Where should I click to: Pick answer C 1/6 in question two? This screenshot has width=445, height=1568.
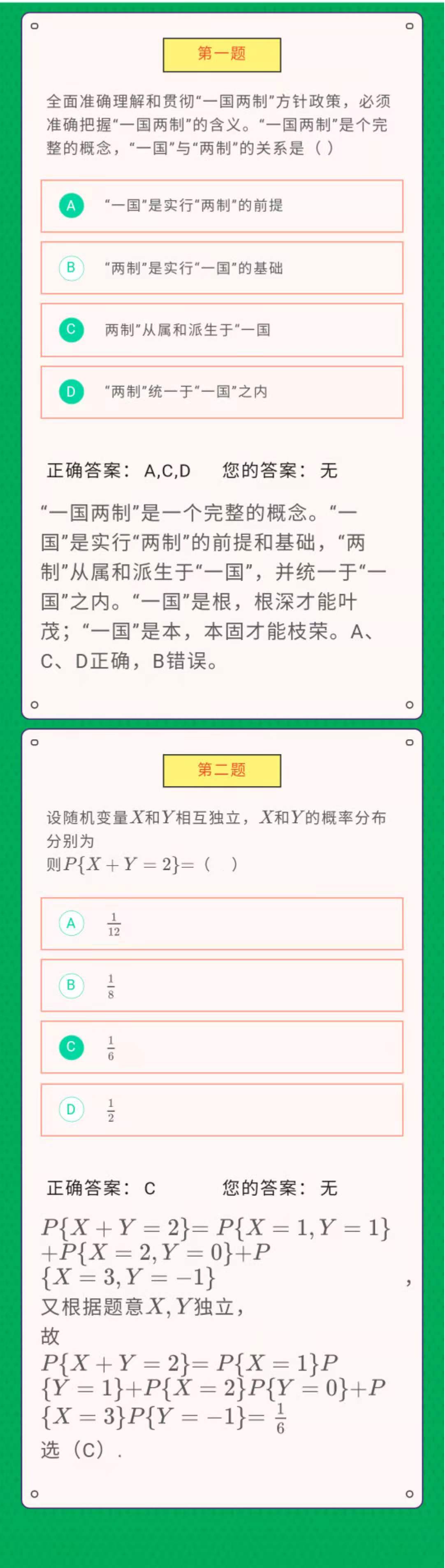click(x=222, y=1047)
